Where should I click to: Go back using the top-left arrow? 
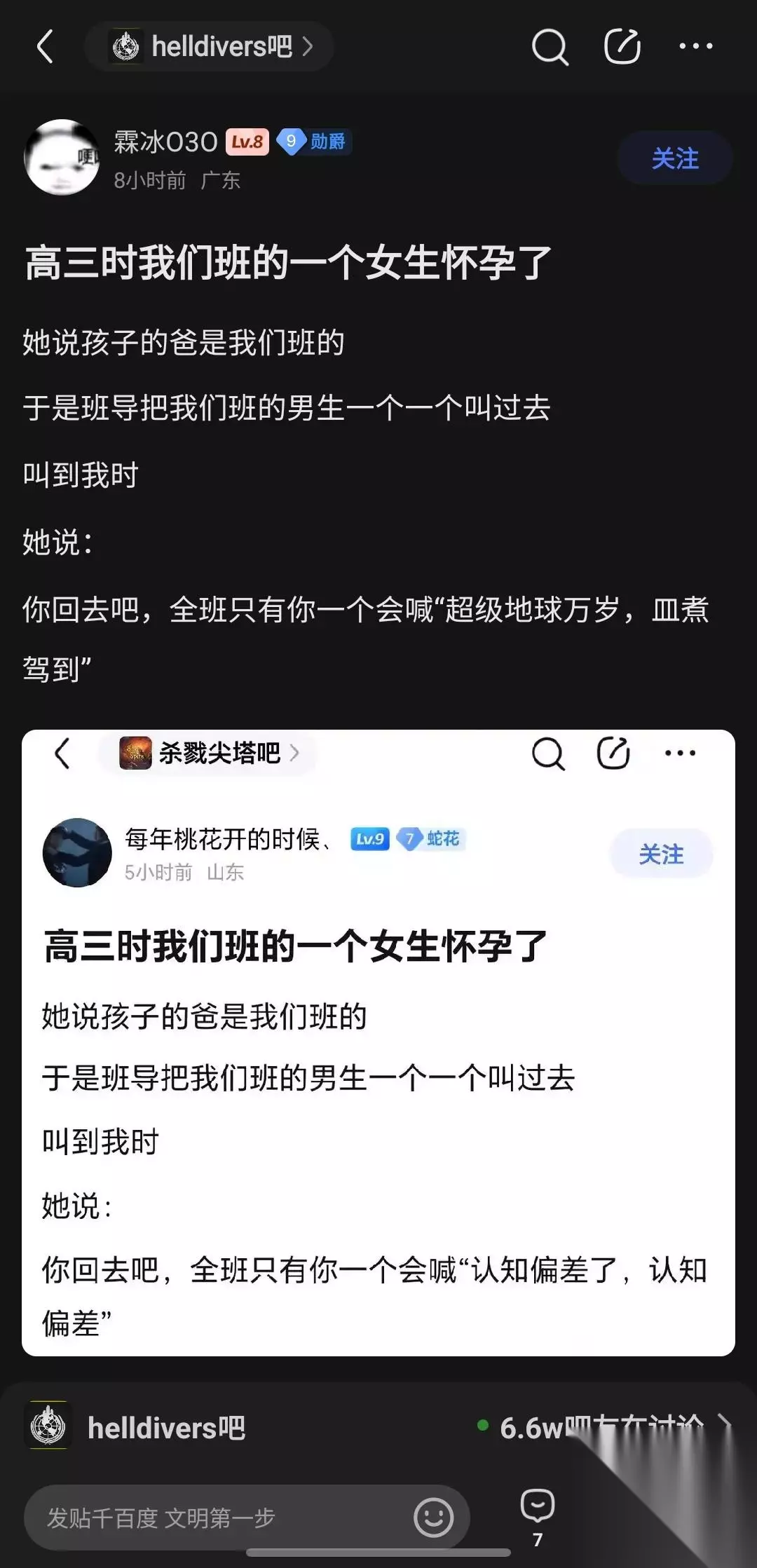pyautogui.click(x=45, y=47)
